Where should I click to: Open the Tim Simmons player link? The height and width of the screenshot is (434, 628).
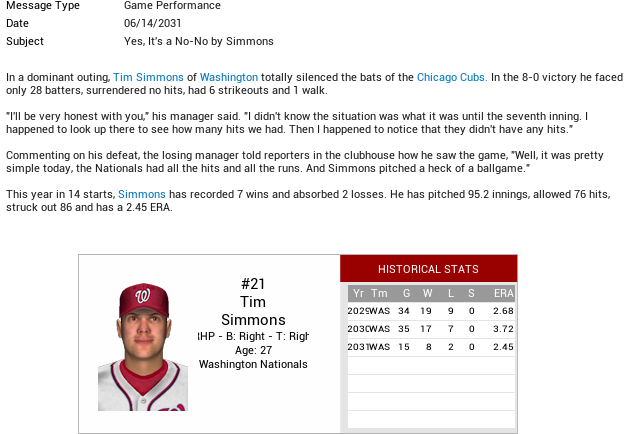148,77
